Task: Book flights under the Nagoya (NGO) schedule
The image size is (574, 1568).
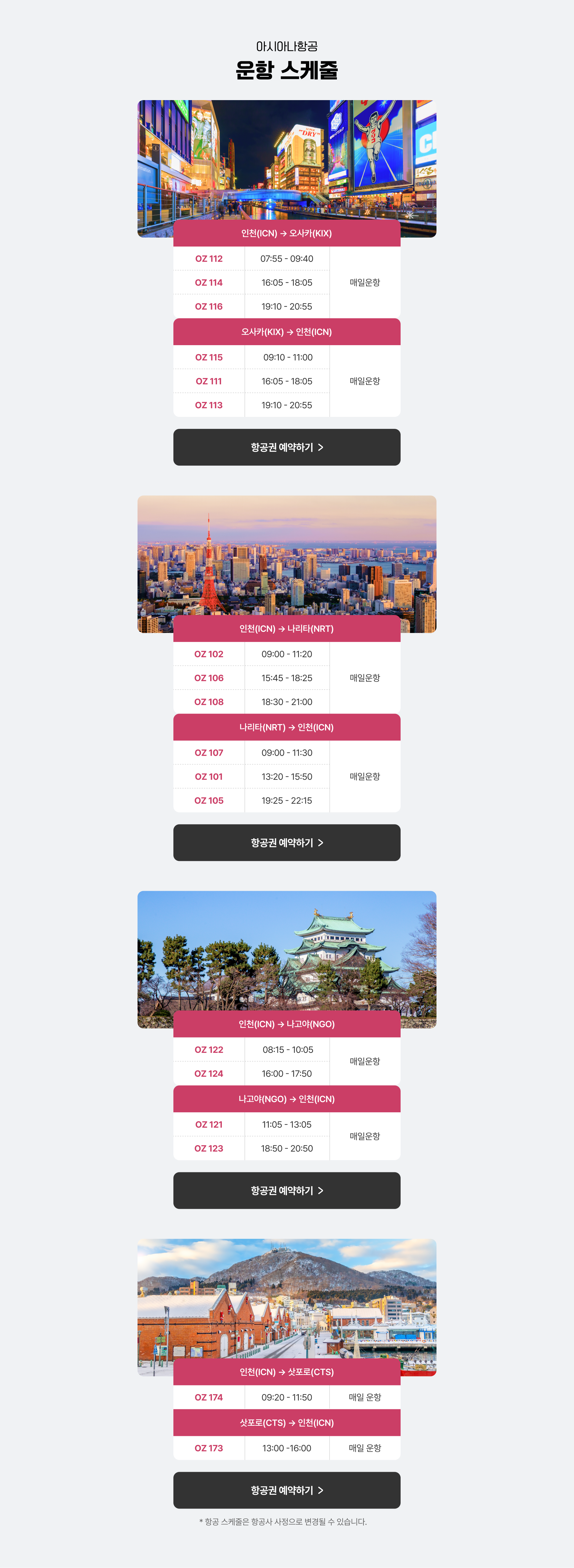Action: click(x=287, y=1190)
